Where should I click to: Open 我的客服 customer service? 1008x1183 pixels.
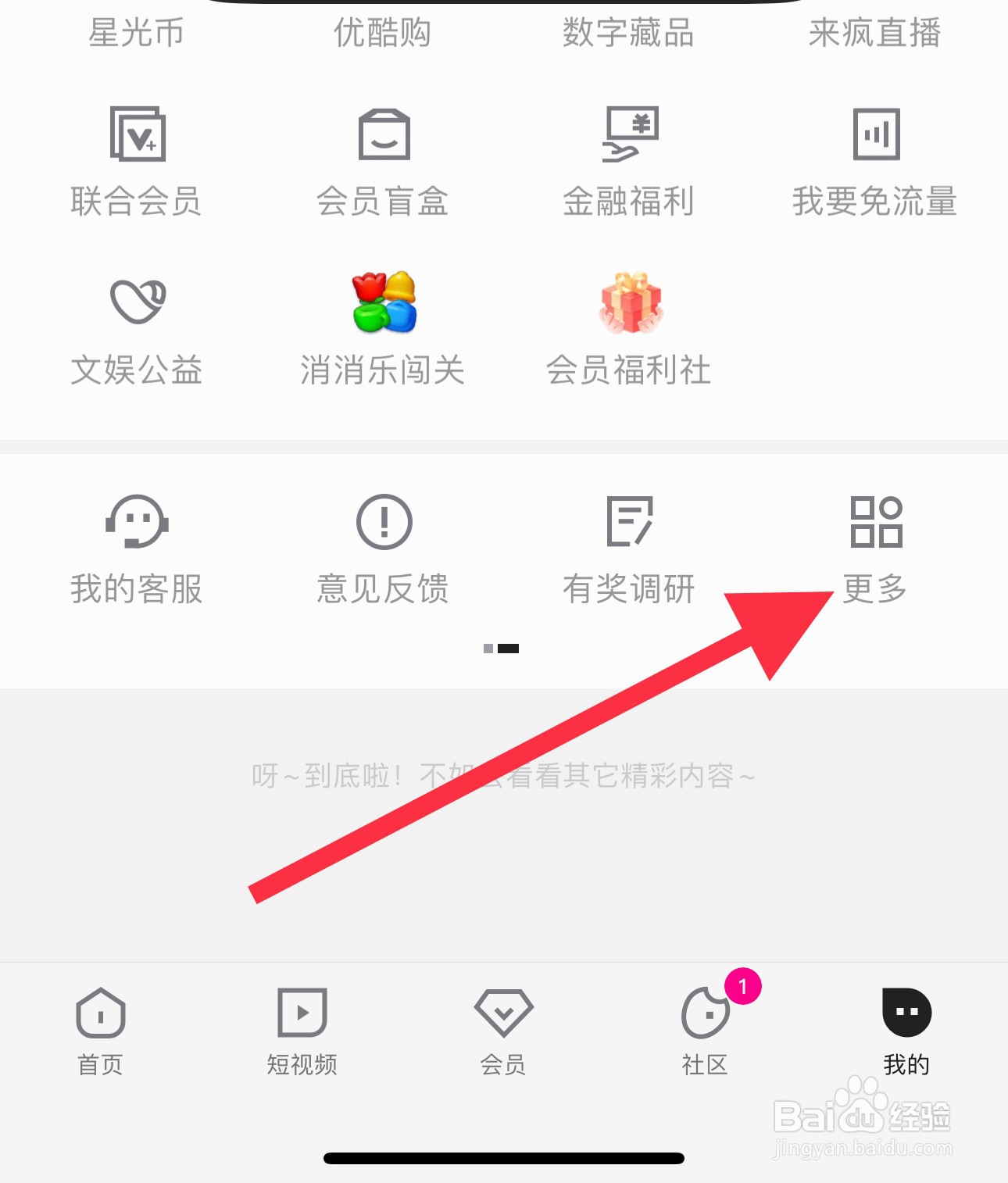pos(136,547)
